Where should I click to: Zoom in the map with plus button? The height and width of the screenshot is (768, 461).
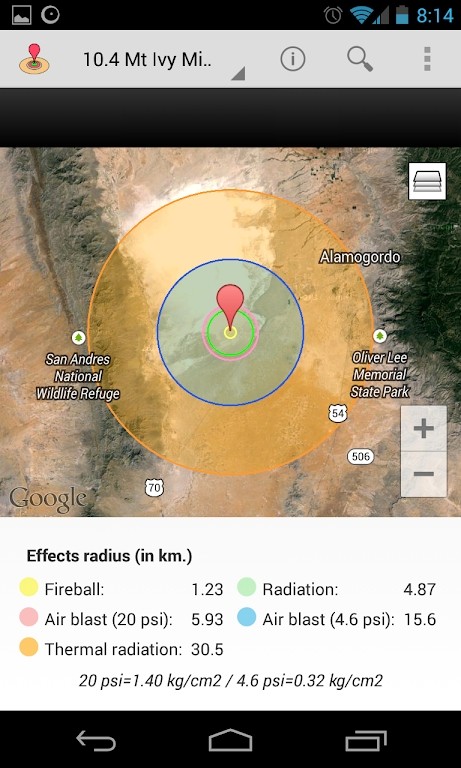(424, 429)
